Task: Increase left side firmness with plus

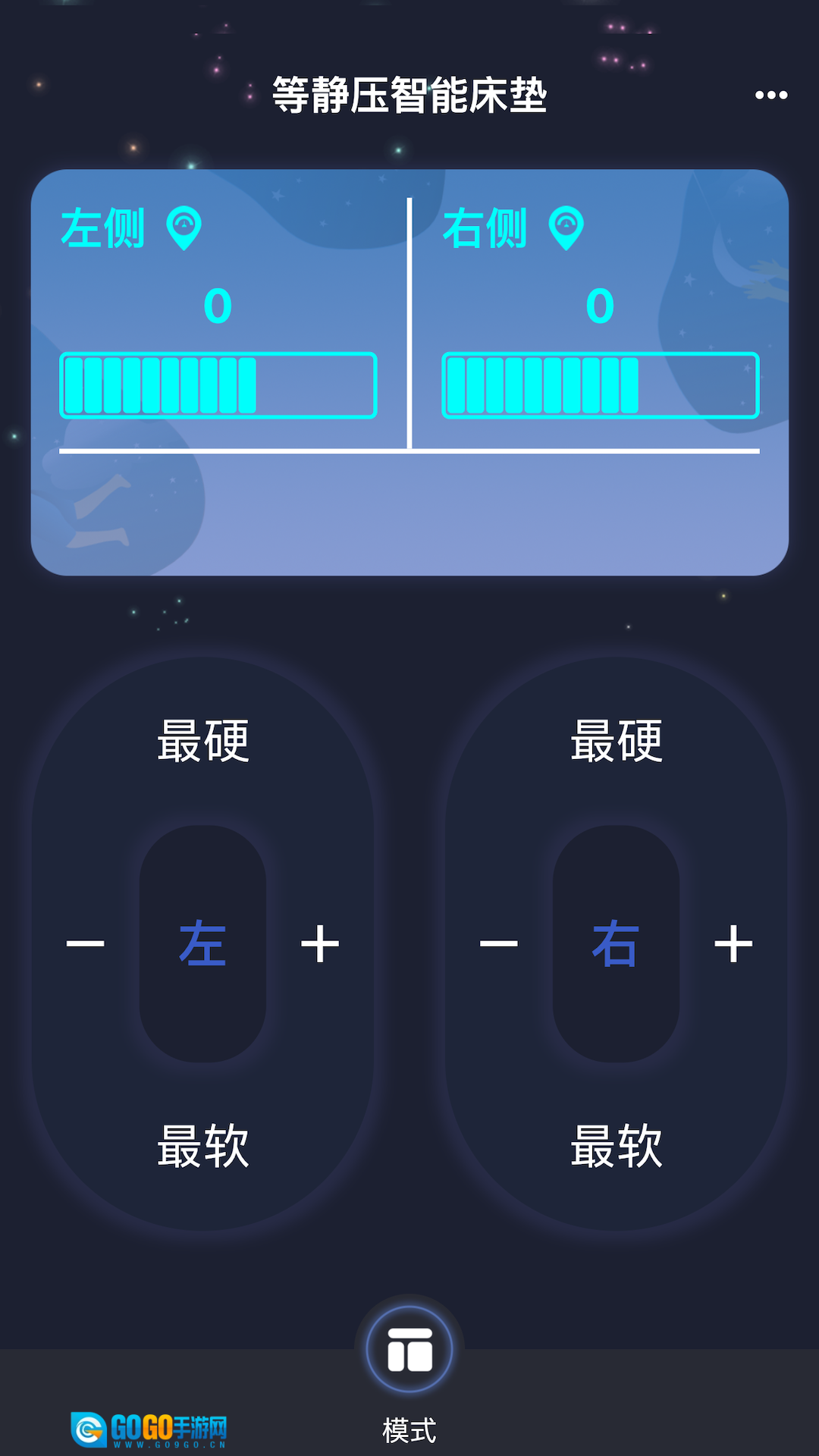Action: tap(320, 943)
